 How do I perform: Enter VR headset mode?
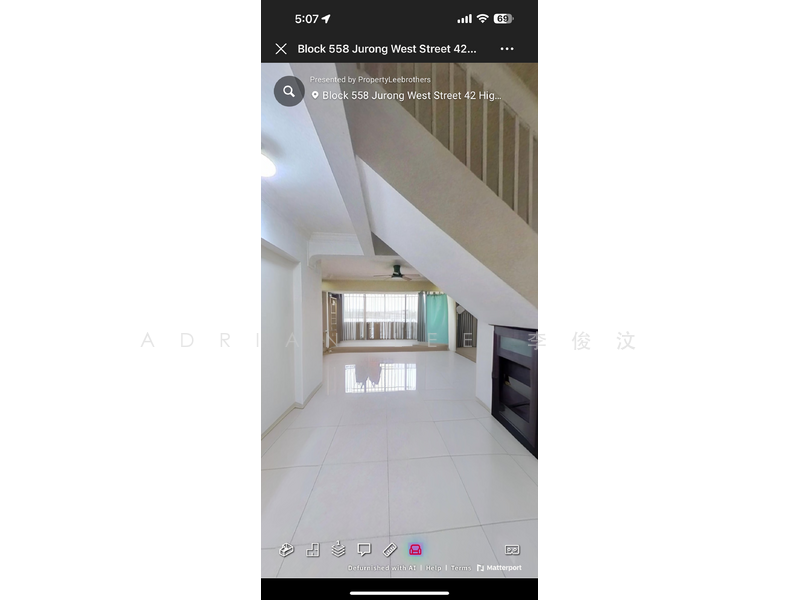512,549
